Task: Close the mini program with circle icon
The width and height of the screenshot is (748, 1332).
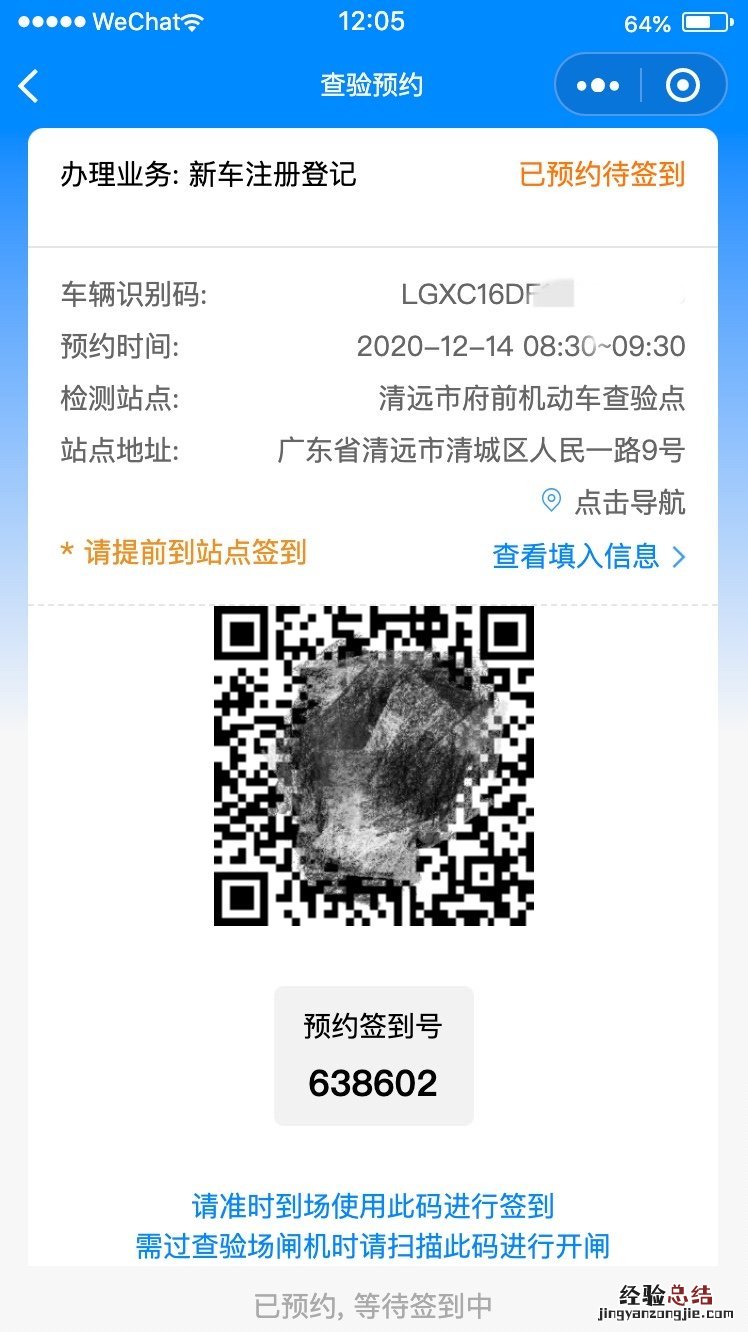Action: click(683, 86)
